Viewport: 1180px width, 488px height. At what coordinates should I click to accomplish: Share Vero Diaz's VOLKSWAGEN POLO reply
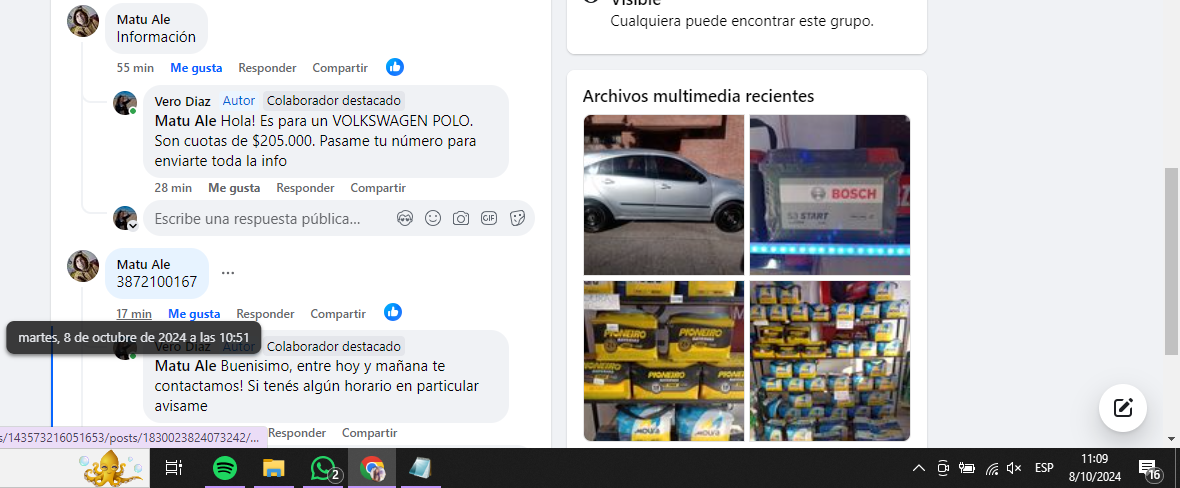(378, 188)
